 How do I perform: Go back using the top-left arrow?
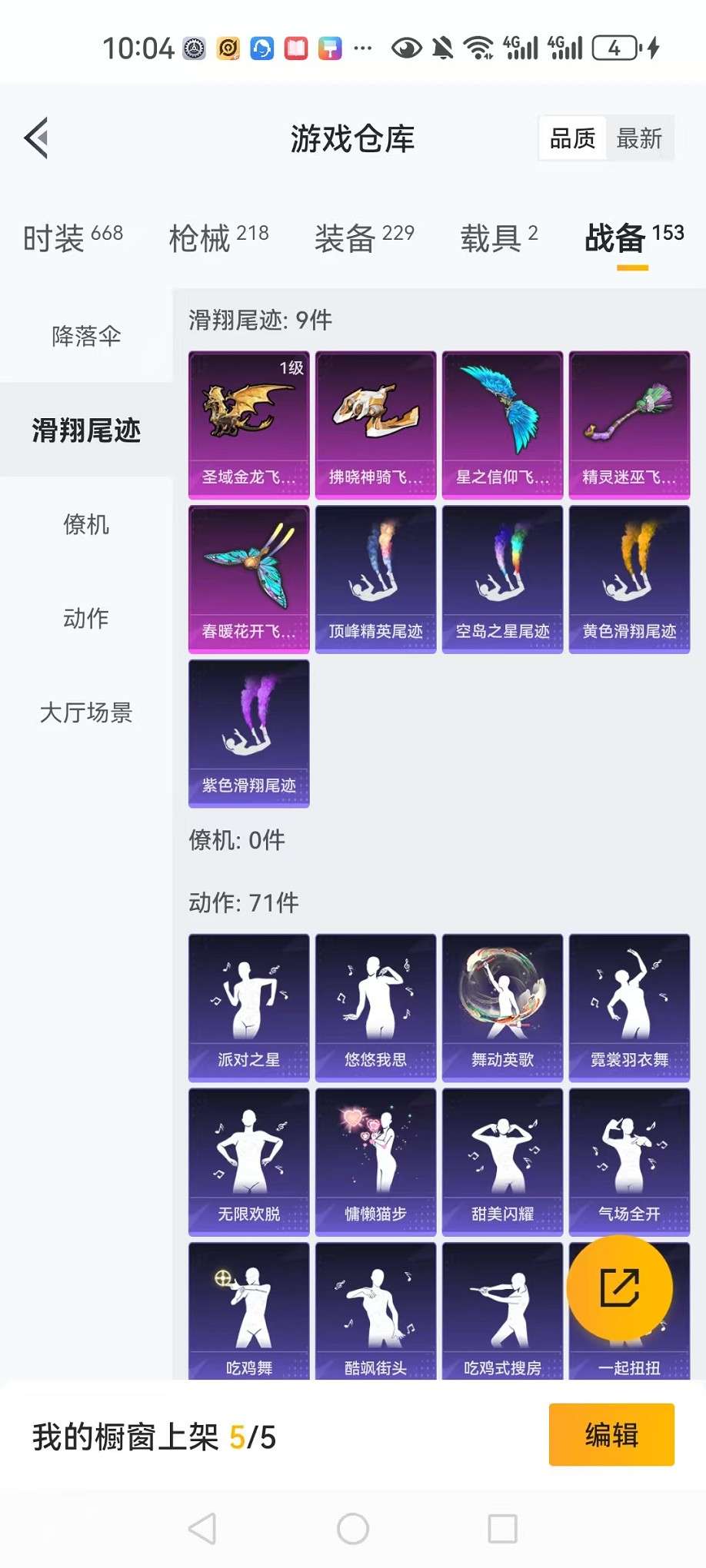coord(36,138)
